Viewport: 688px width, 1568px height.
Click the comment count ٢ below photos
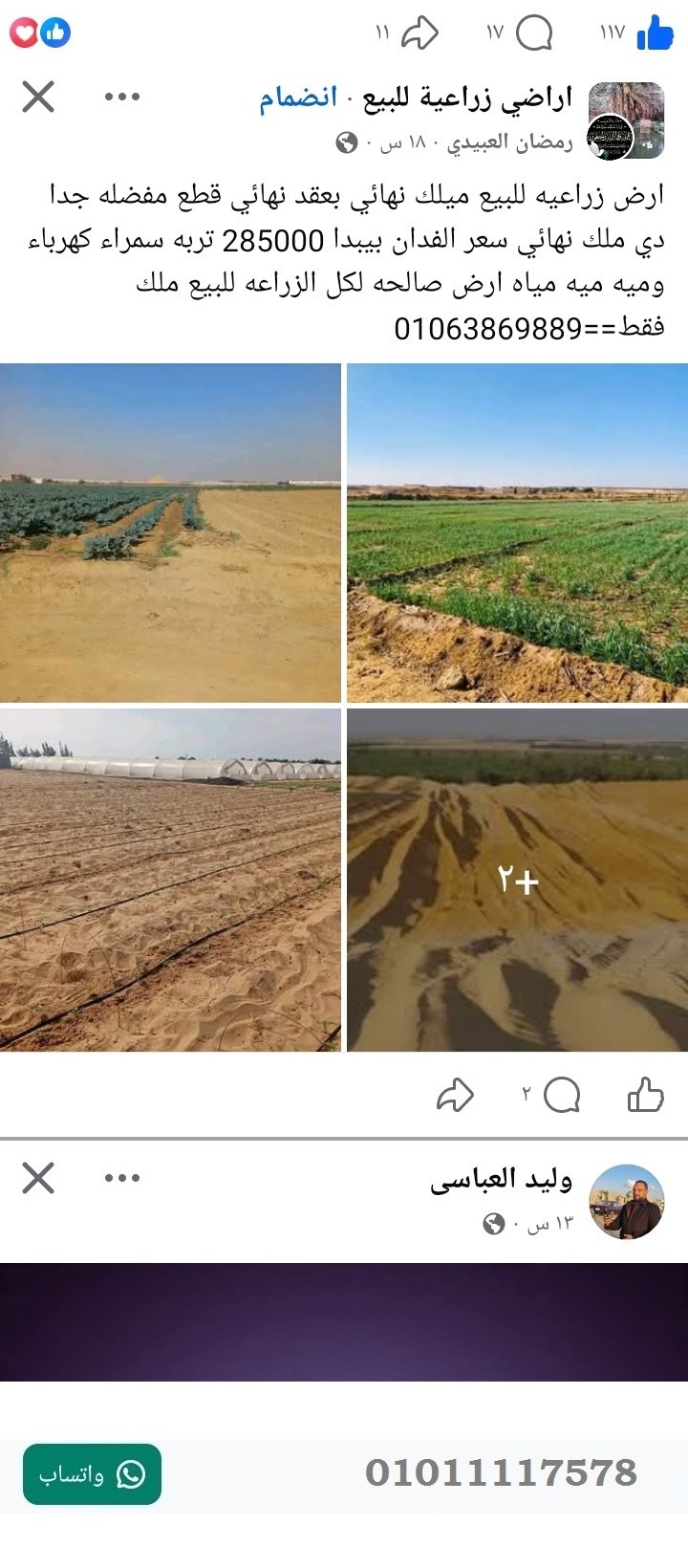[x=524, y=1093]
